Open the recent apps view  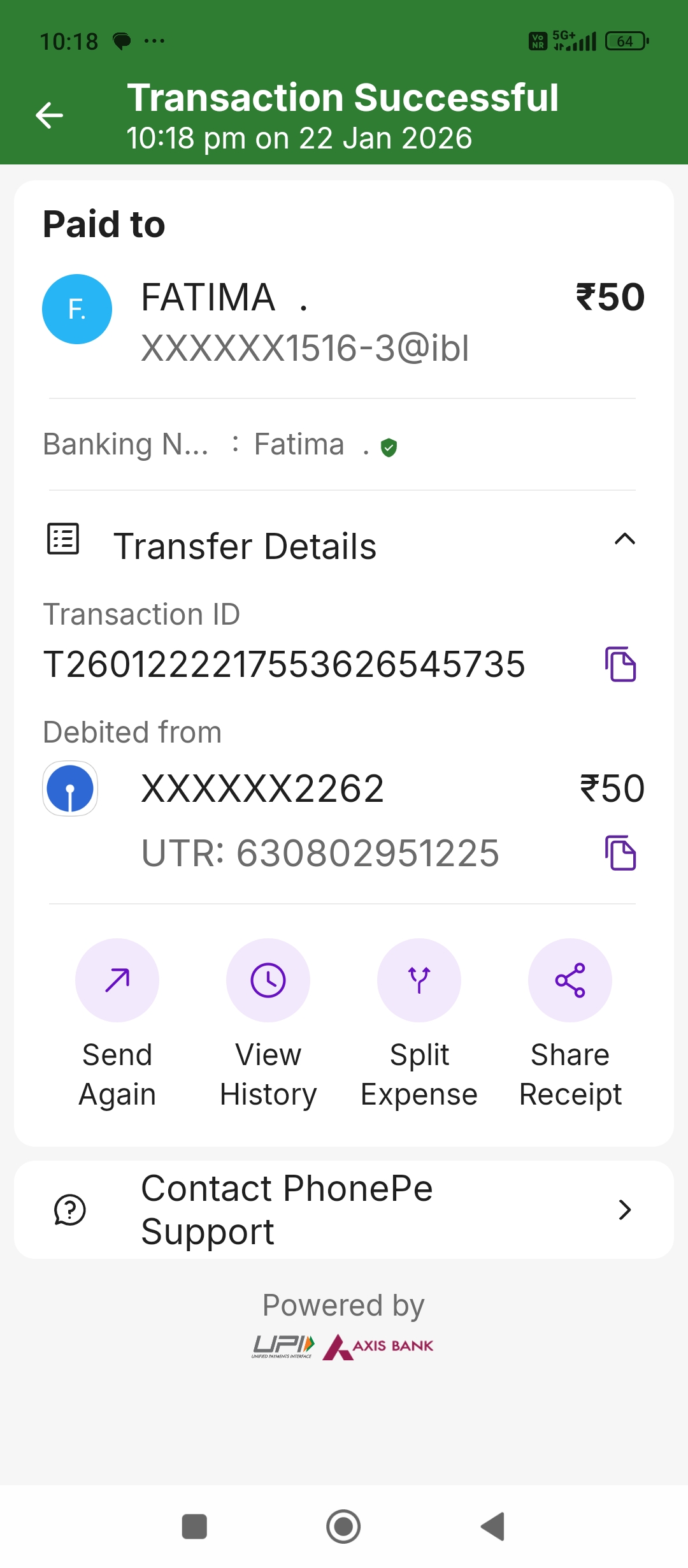coord(194,1527)
